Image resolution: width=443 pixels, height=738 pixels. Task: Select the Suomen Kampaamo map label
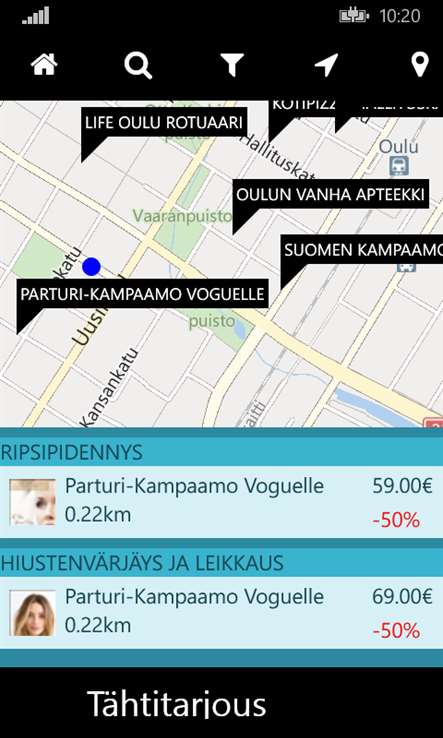pos(362,250)
